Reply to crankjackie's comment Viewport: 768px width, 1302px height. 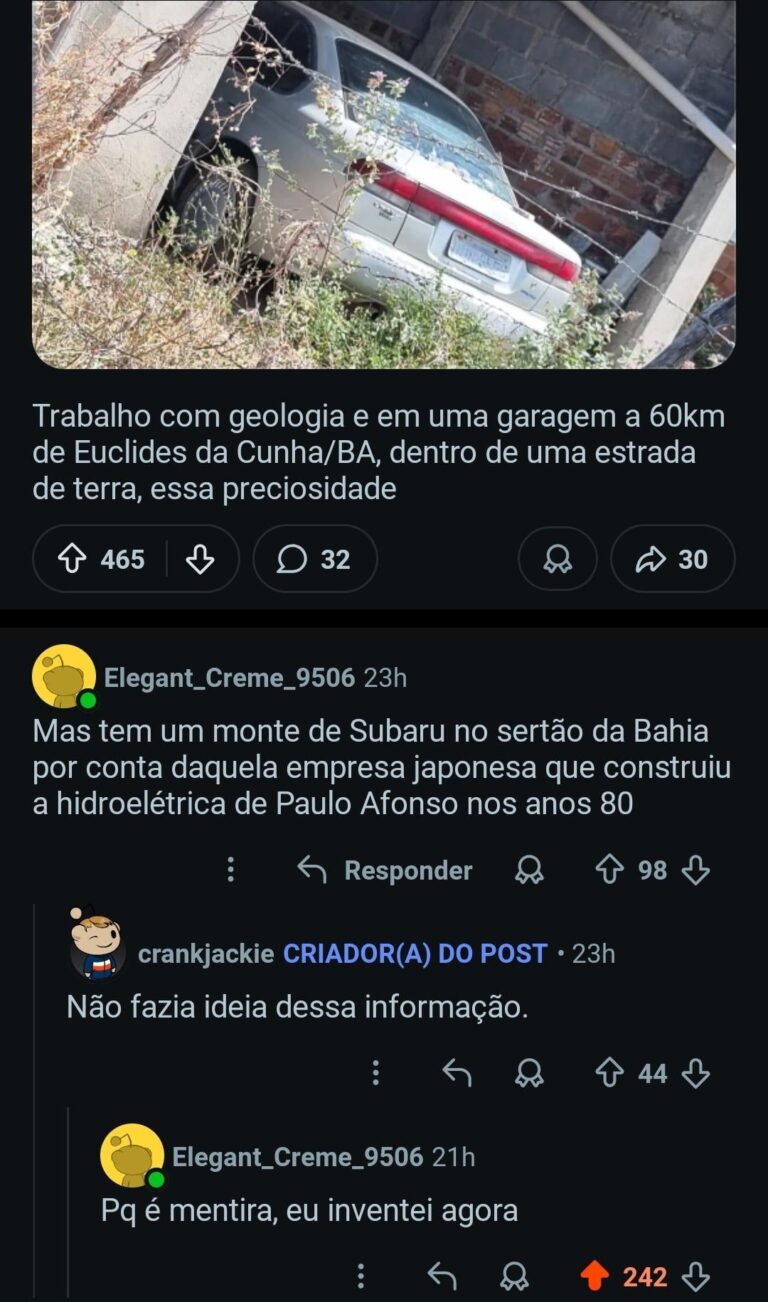click(x=457, y=1073)
